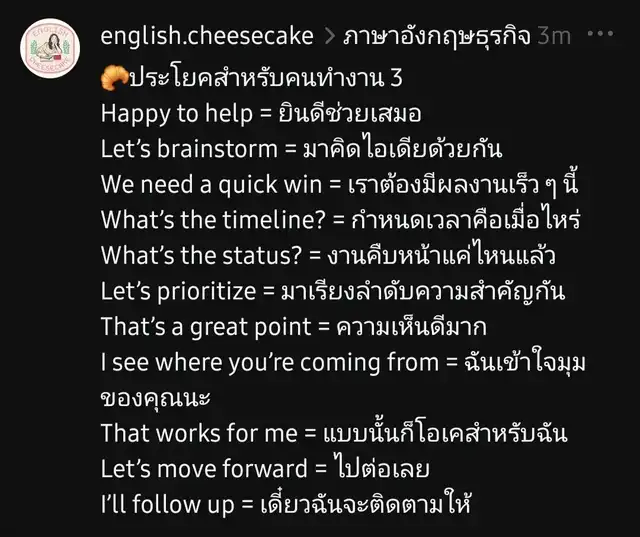This screenshot has height=537, width=640.
Task: Open english.cheesecake profile picture
Action: click(x=50, y=49)
